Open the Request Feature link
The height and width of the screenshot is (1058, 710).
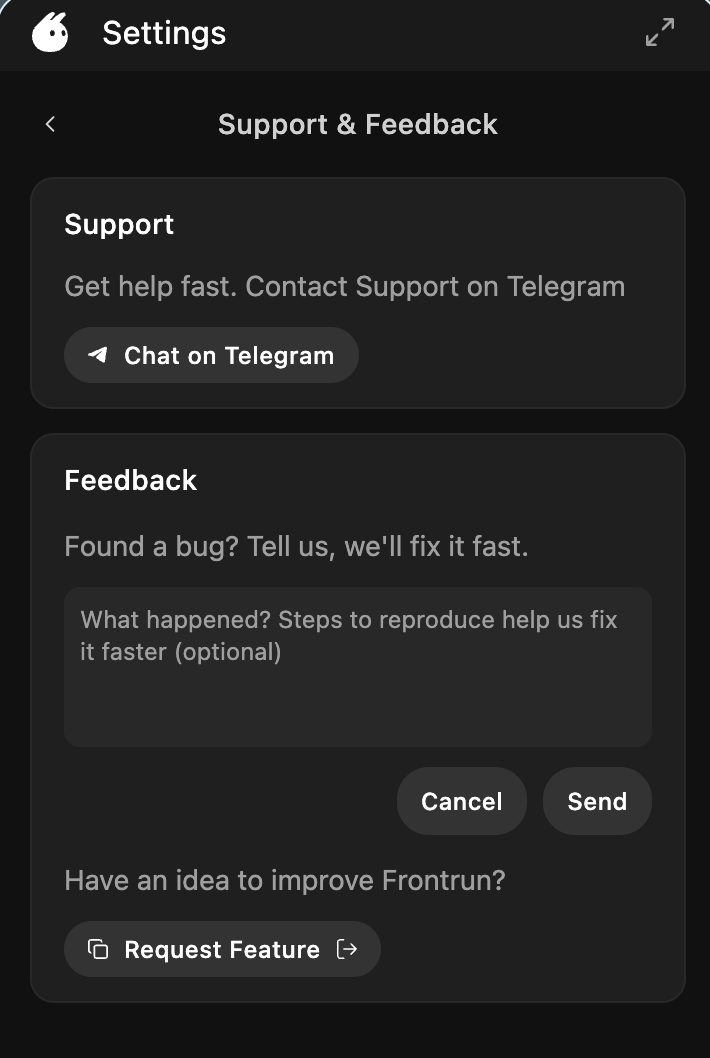[222, 949]
